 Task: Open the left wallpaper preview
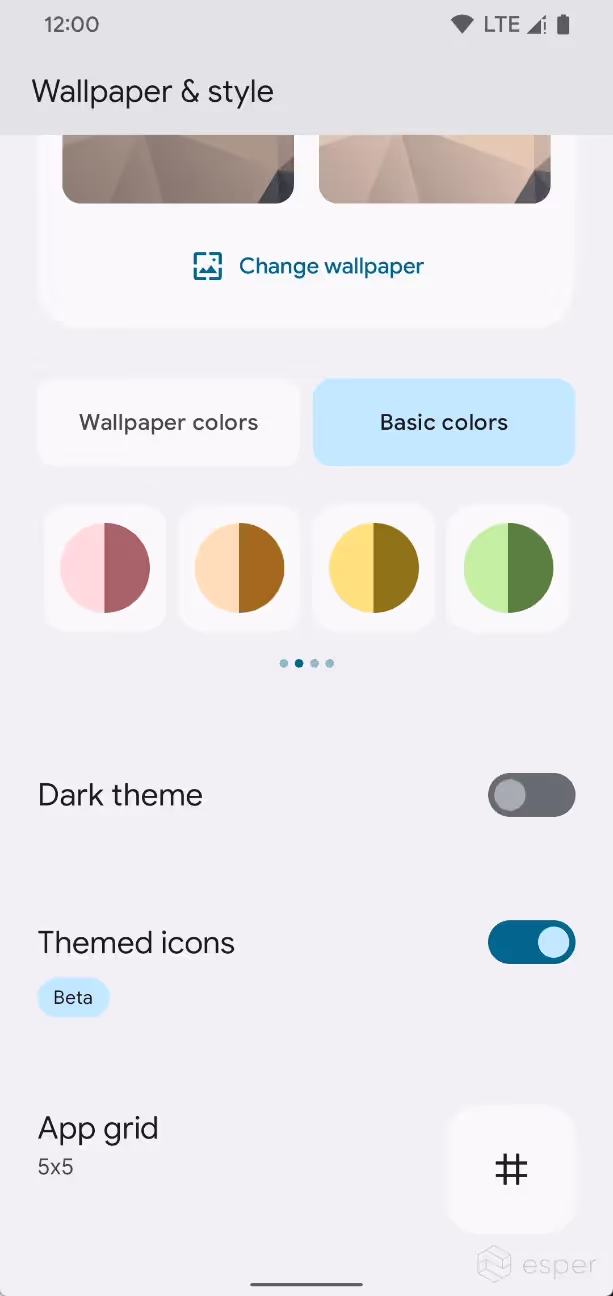tap(178, 169)
